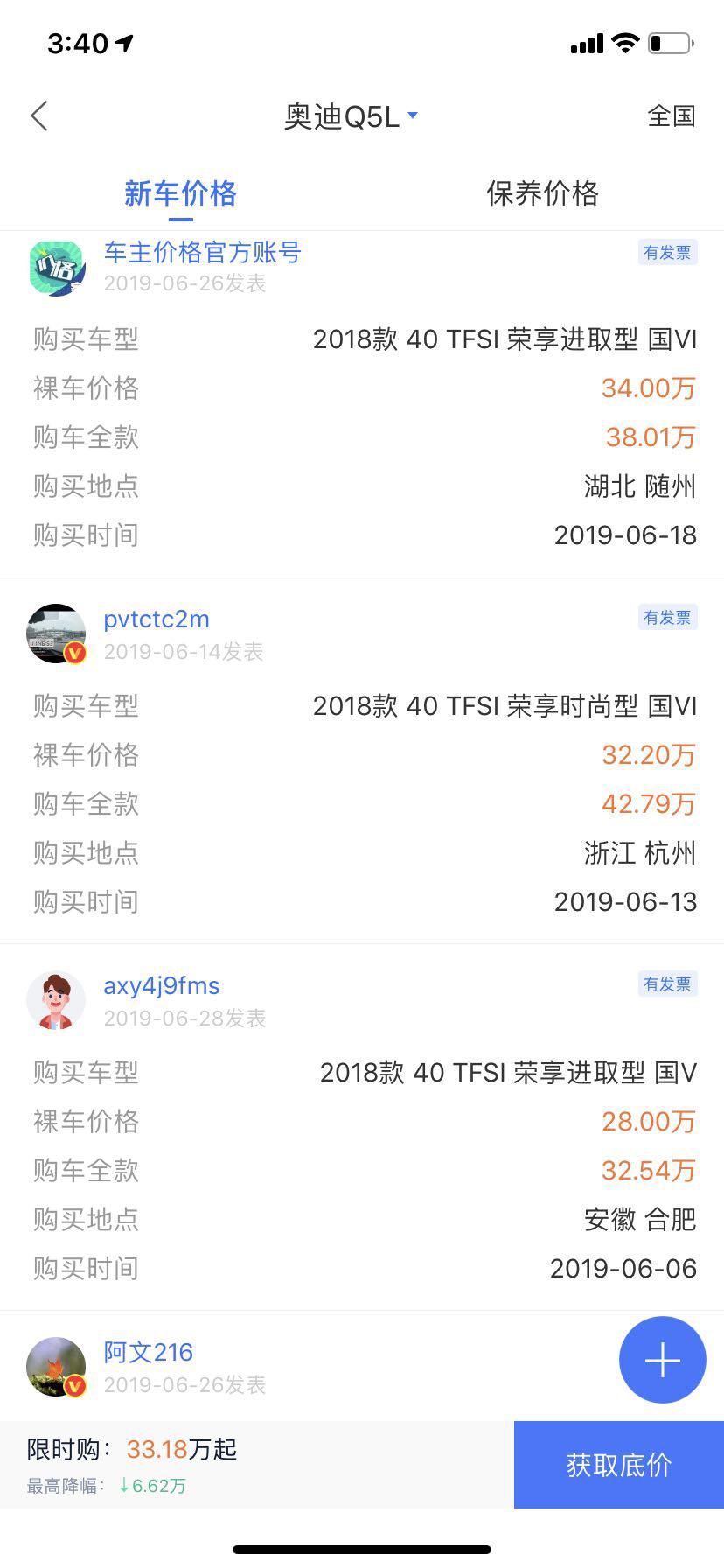
Task: Open the pvtctc2m username link
Action: [156, 619]
